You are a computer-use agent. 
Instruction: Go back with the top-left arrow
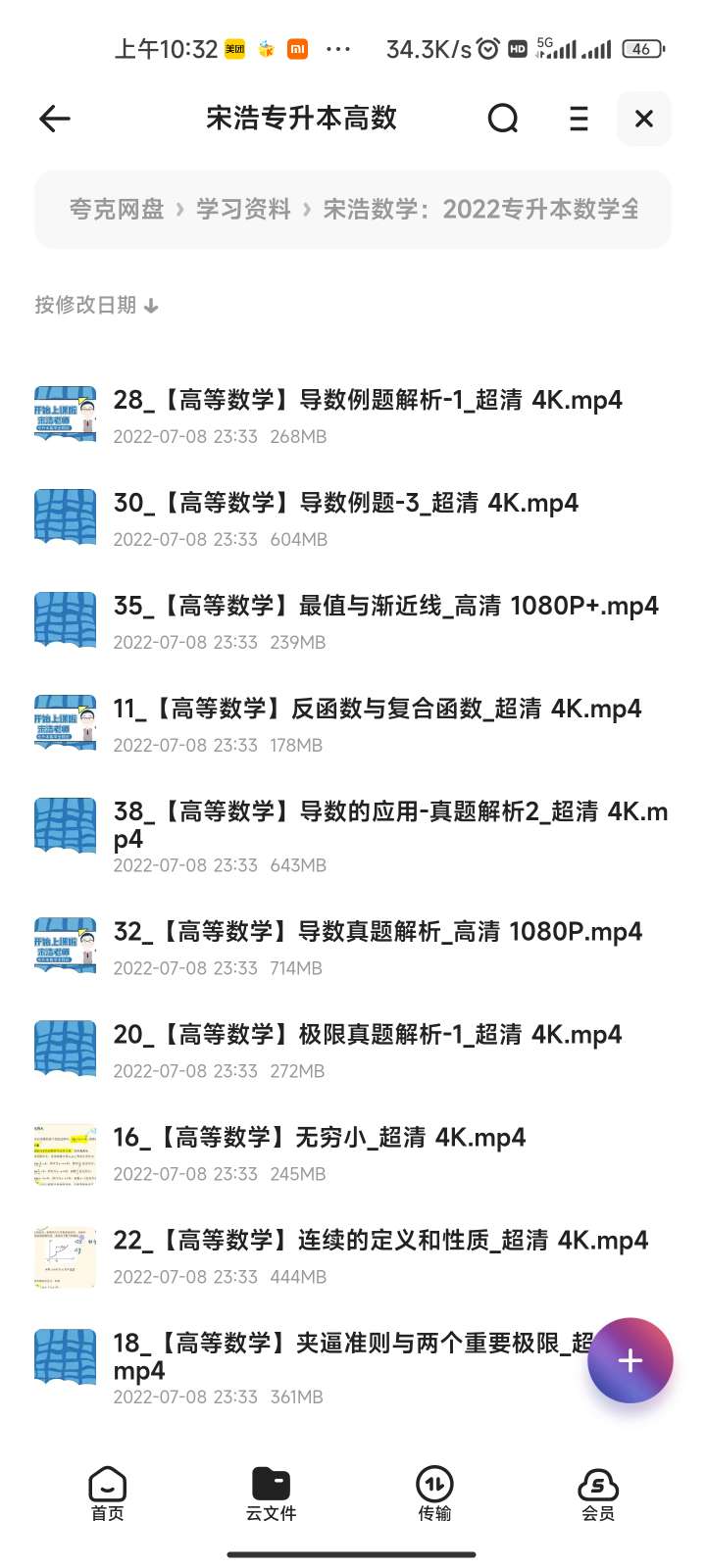coord(55,119)
